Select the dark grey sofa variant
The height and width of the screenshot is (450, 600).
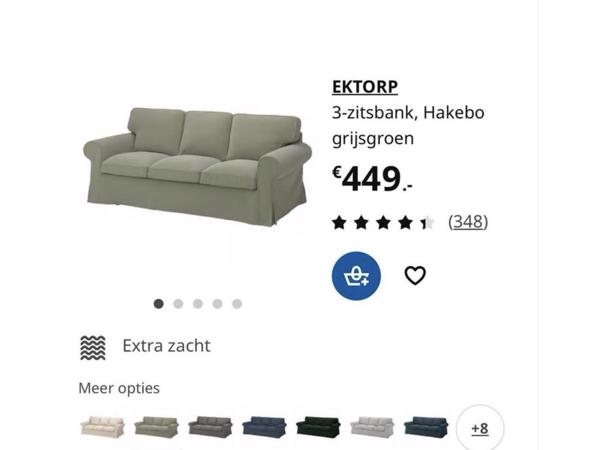coord(210,427)
